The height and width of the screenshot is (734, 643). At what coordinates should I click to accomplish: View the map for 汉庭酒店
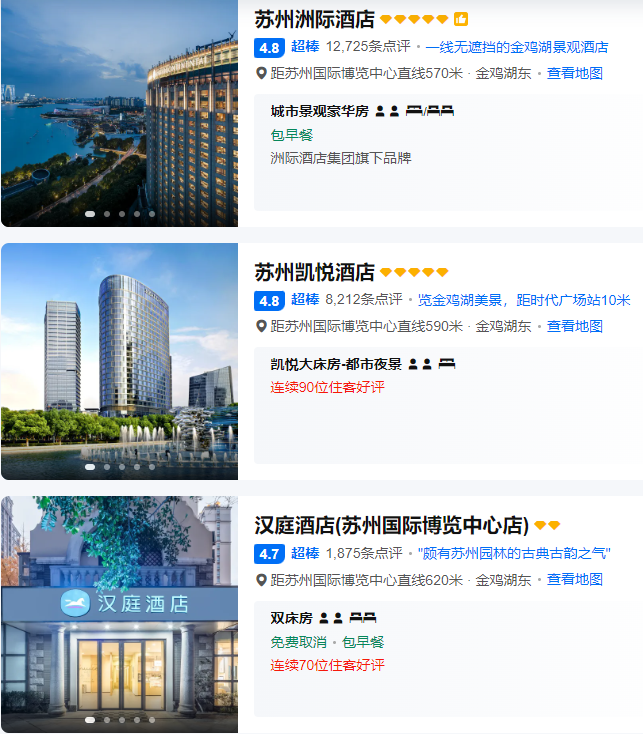click(575, 579)
